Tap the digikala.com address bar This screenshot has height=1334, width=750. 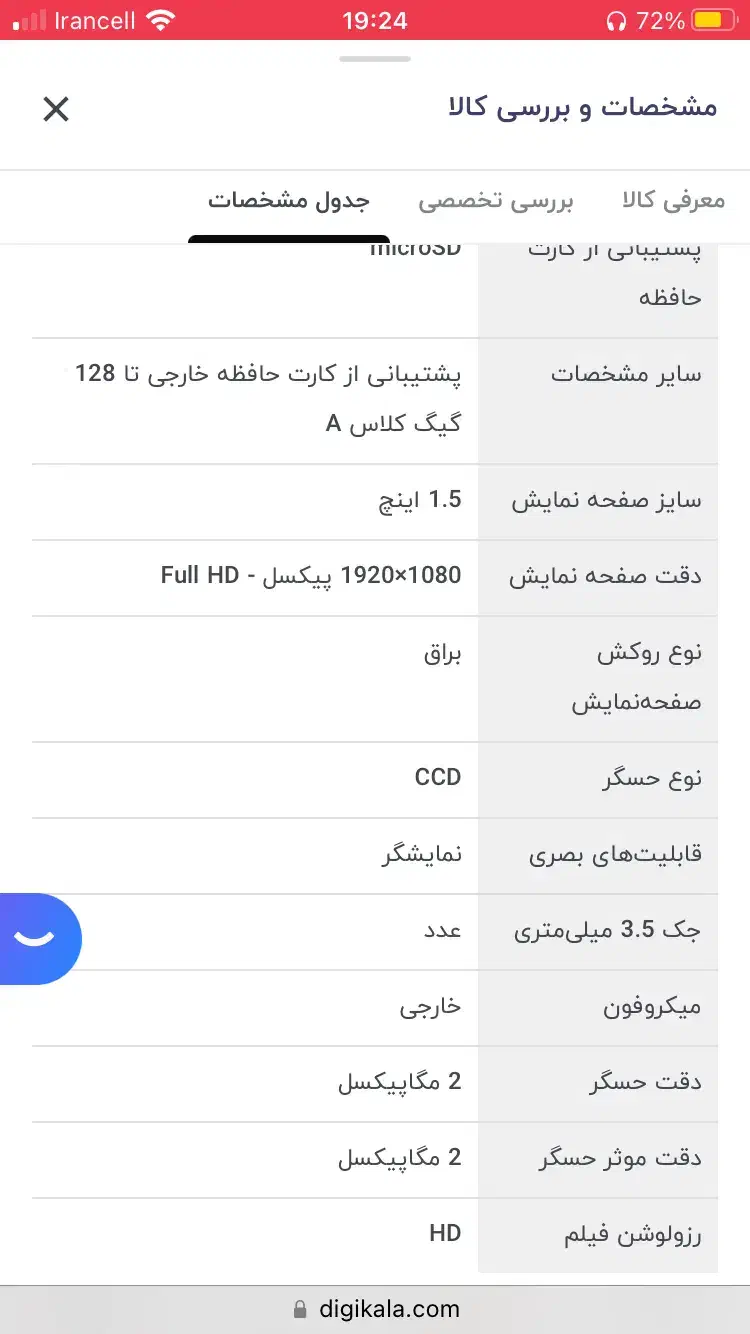376,1308
